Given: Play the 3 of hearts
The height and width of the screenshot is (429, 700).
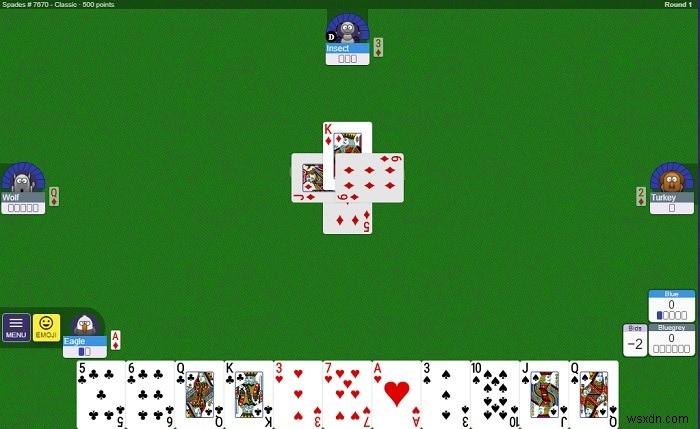Looking at the screenshot, I should [x=296, y=394].
